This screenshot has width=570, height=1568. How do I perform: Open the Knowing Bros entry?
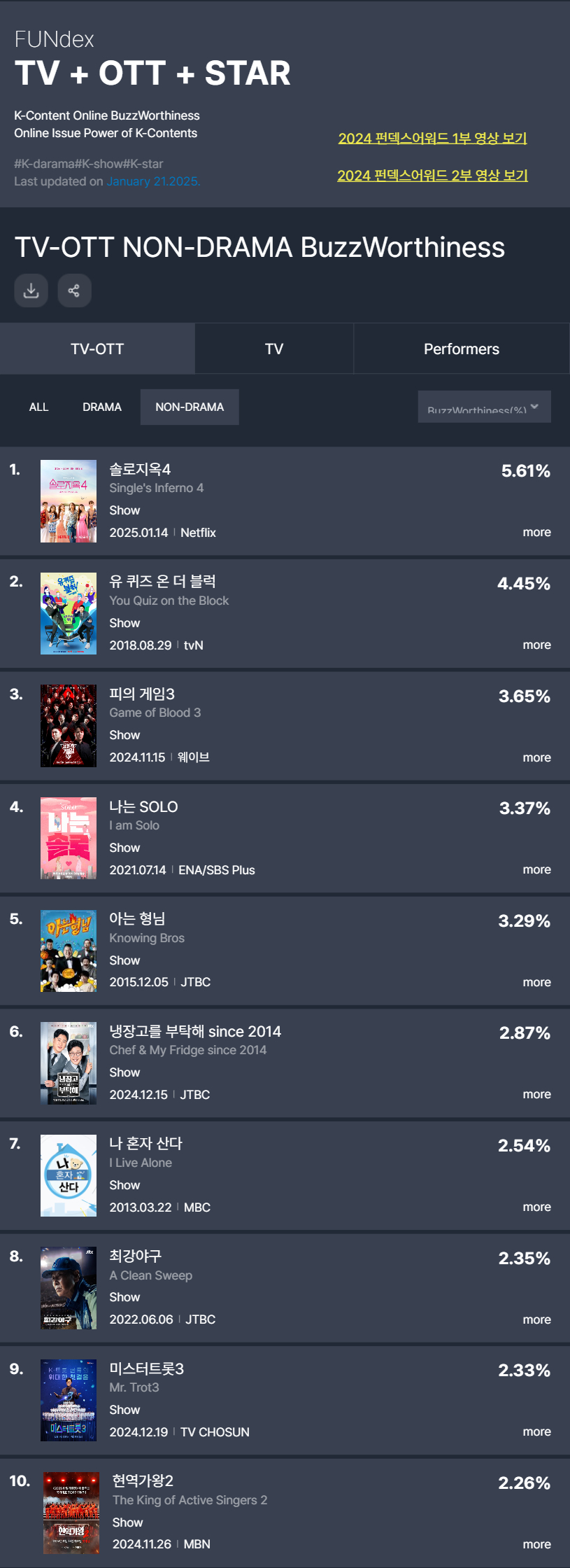point(147,937)
